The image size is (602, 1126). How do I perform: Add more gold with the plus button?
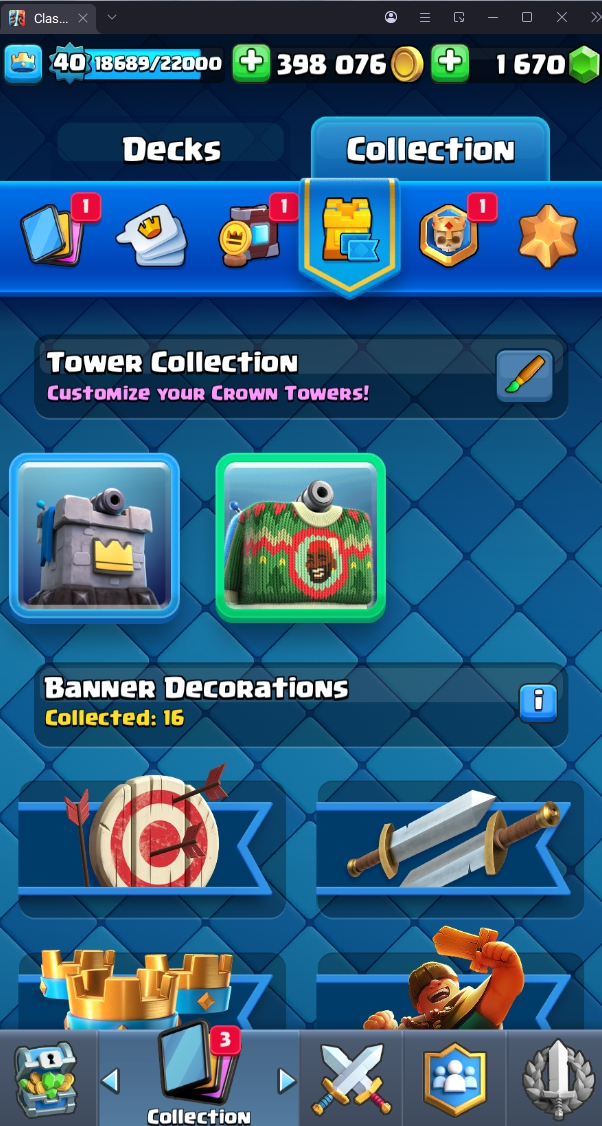click(x=251, y=64)
